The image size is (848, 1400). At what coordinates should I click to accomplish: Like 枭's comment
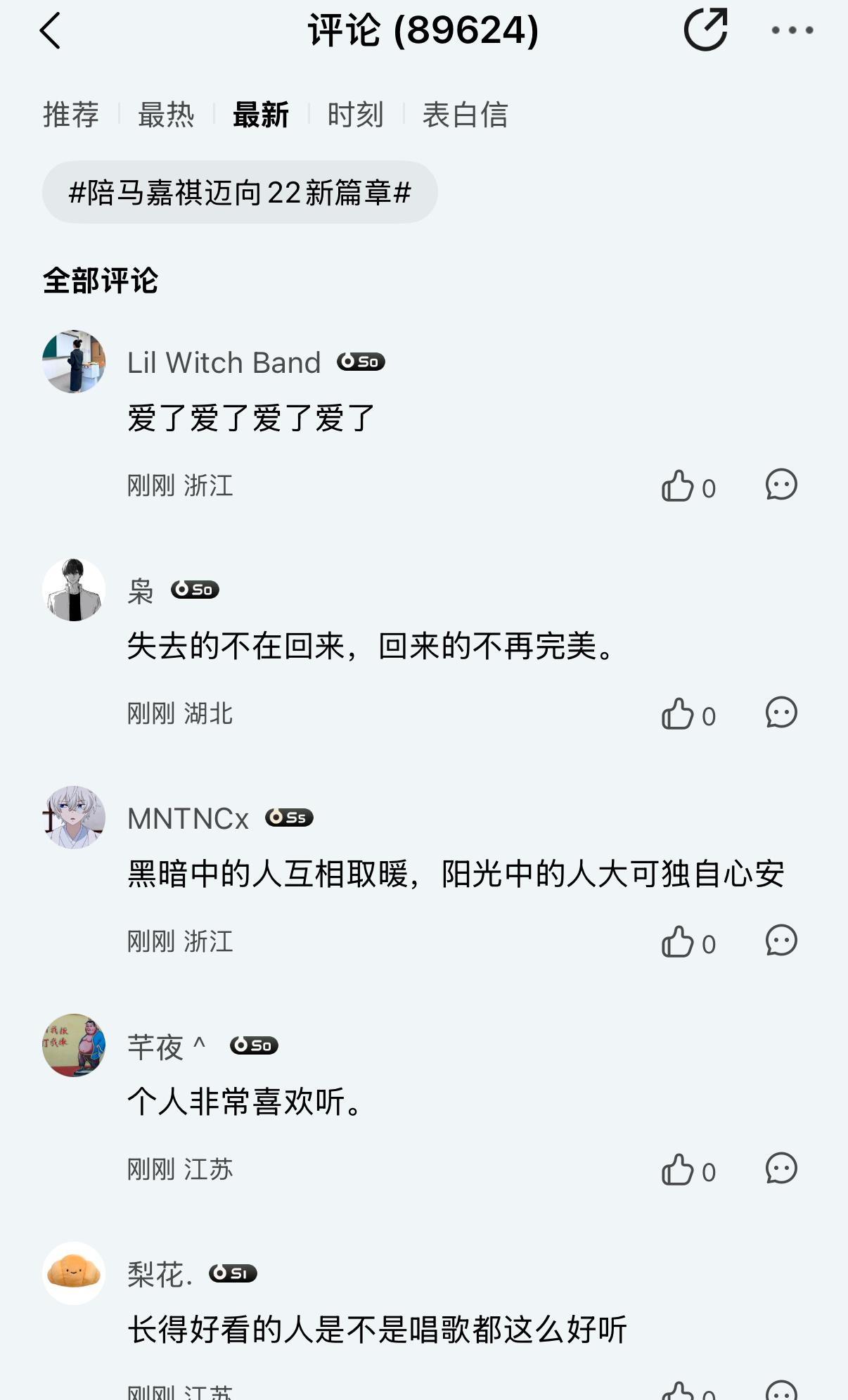pos(678,714)
